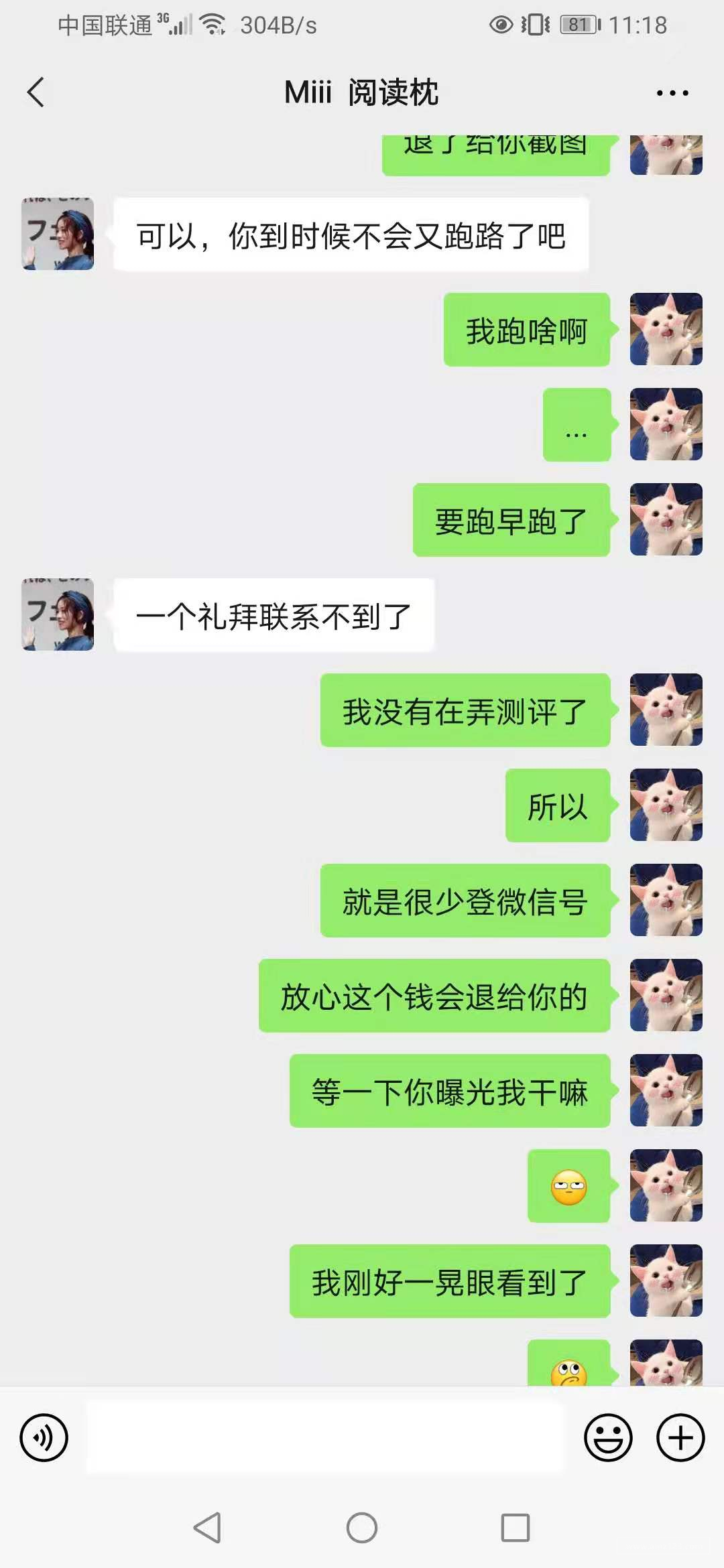Open the plus attachments menu
Image resolution: width=724 pixels, height=1568 pixels.
click(680, 1437)
